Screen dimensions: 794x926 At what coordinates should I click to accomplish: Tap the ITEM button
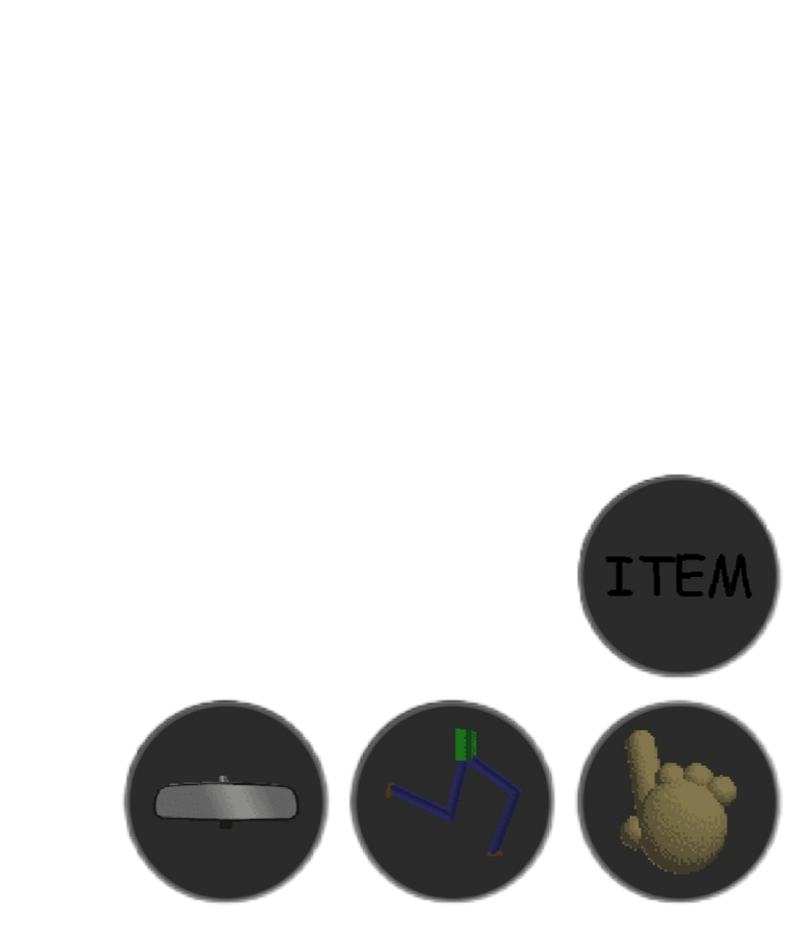point(679,576)
